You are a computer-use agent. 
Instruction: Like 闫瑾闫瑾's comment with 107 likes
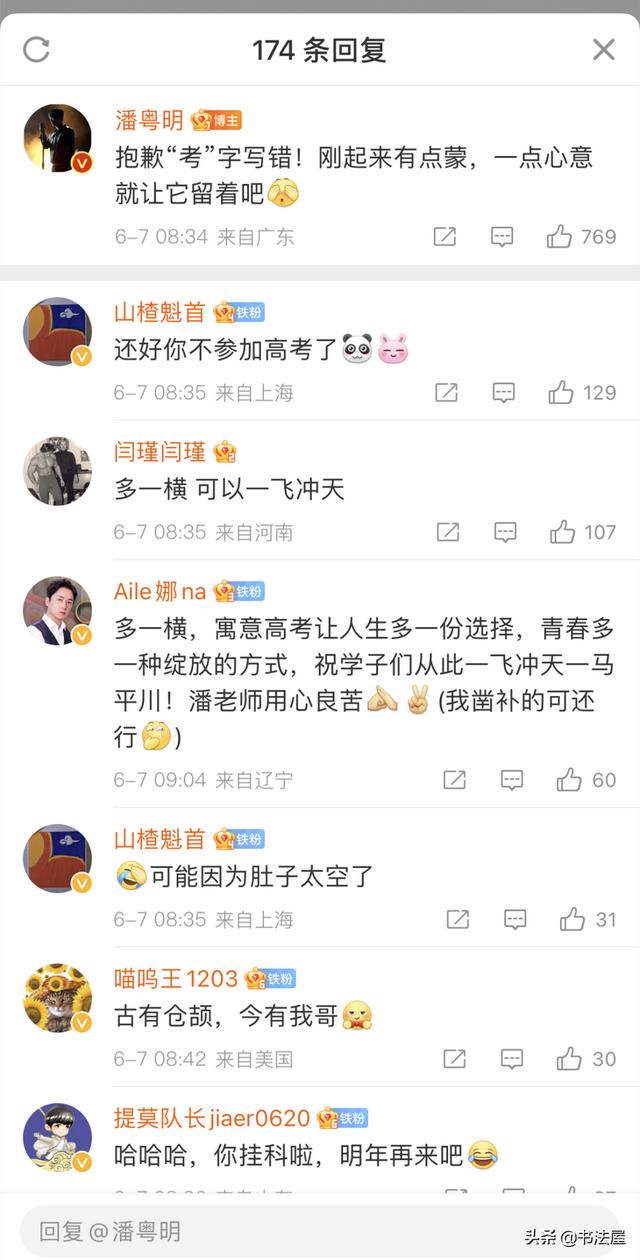click(562, 532)
